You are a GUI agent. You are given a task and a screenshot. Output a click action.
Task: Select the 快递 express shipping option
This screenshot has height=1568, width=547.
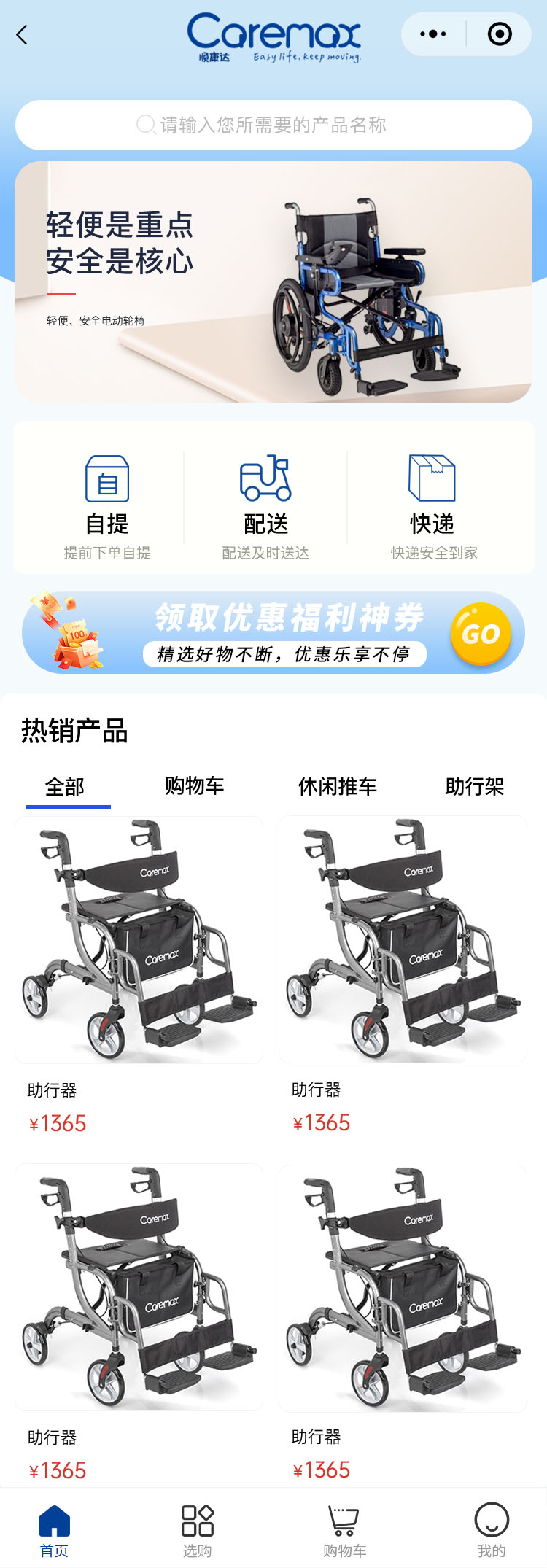(432, 503)
